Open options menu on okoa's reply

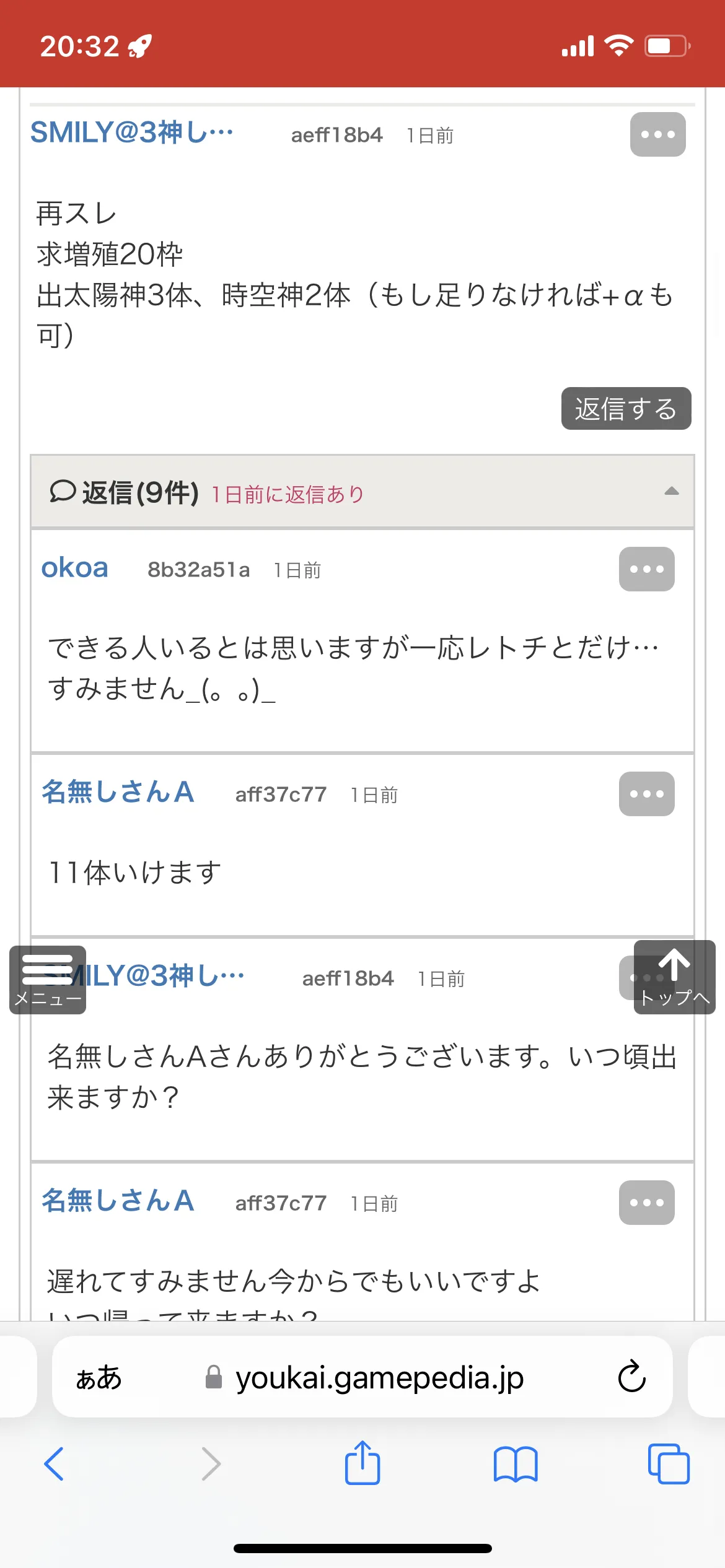tap(646, 569)
